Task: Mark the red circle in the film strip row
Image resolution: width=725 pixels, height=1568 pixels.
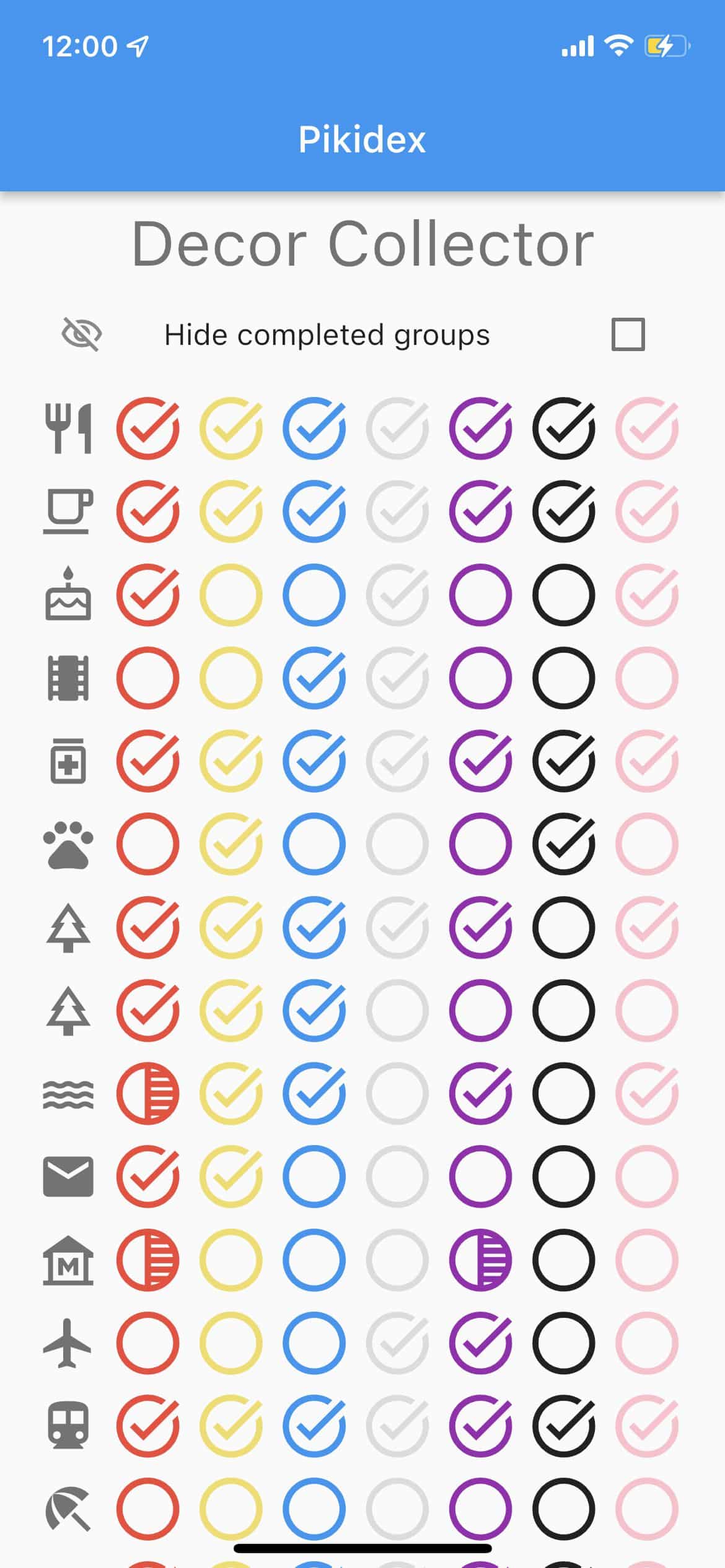Action: point(148,677)
